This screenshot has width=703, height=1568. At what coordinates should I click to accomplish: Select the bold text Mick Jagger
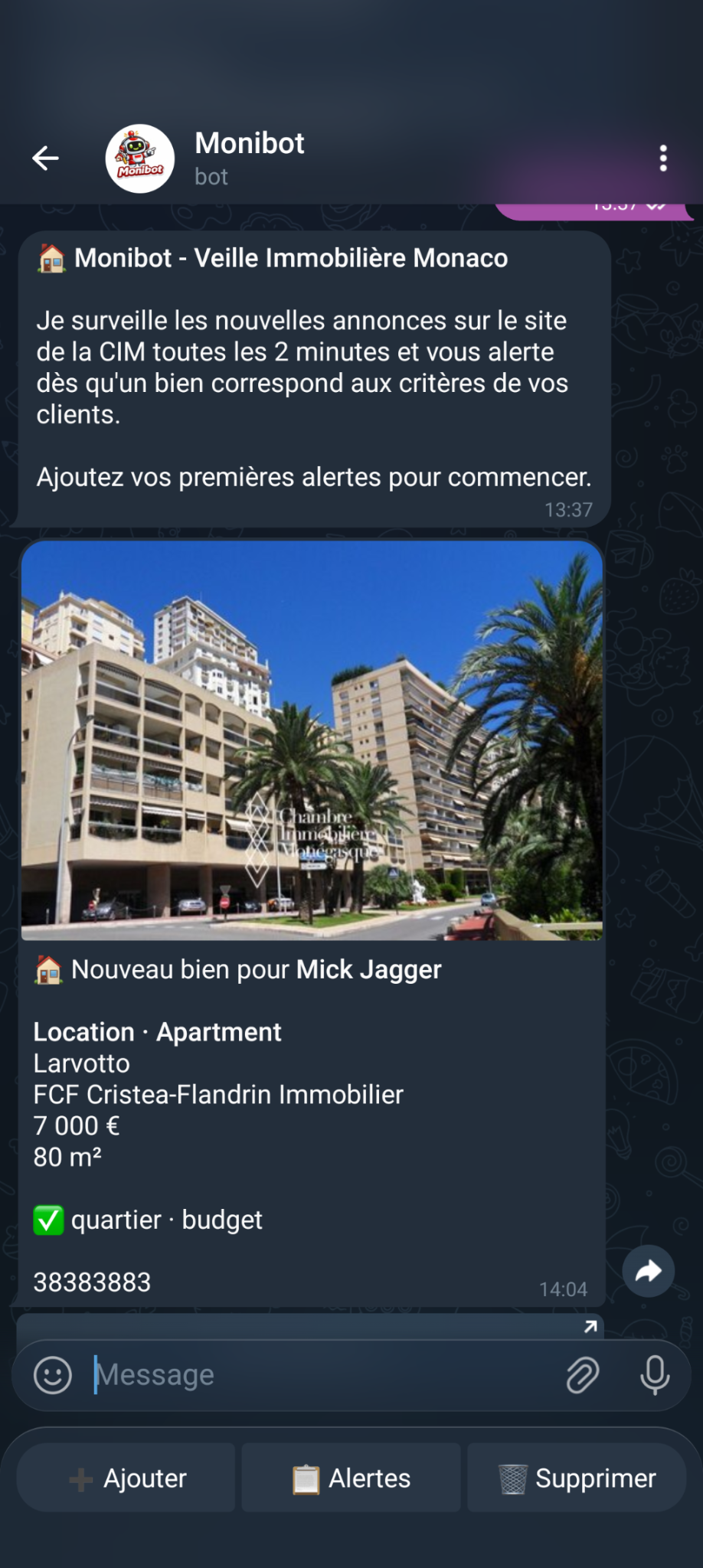(x=368, y=969)
